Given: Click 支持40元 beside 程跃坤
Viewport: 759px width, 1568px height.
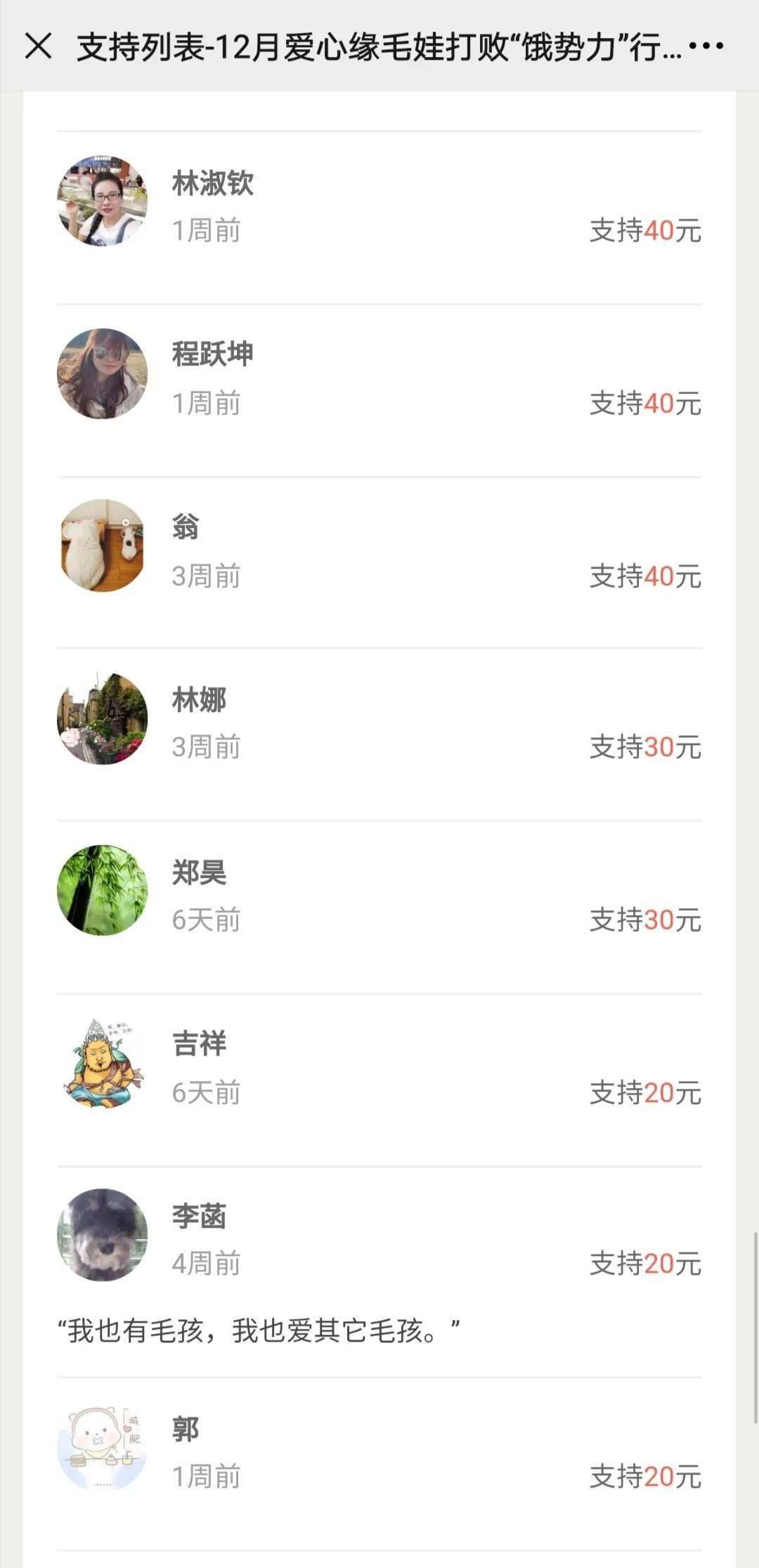Looking at the screenshot, I should [644, 403].
